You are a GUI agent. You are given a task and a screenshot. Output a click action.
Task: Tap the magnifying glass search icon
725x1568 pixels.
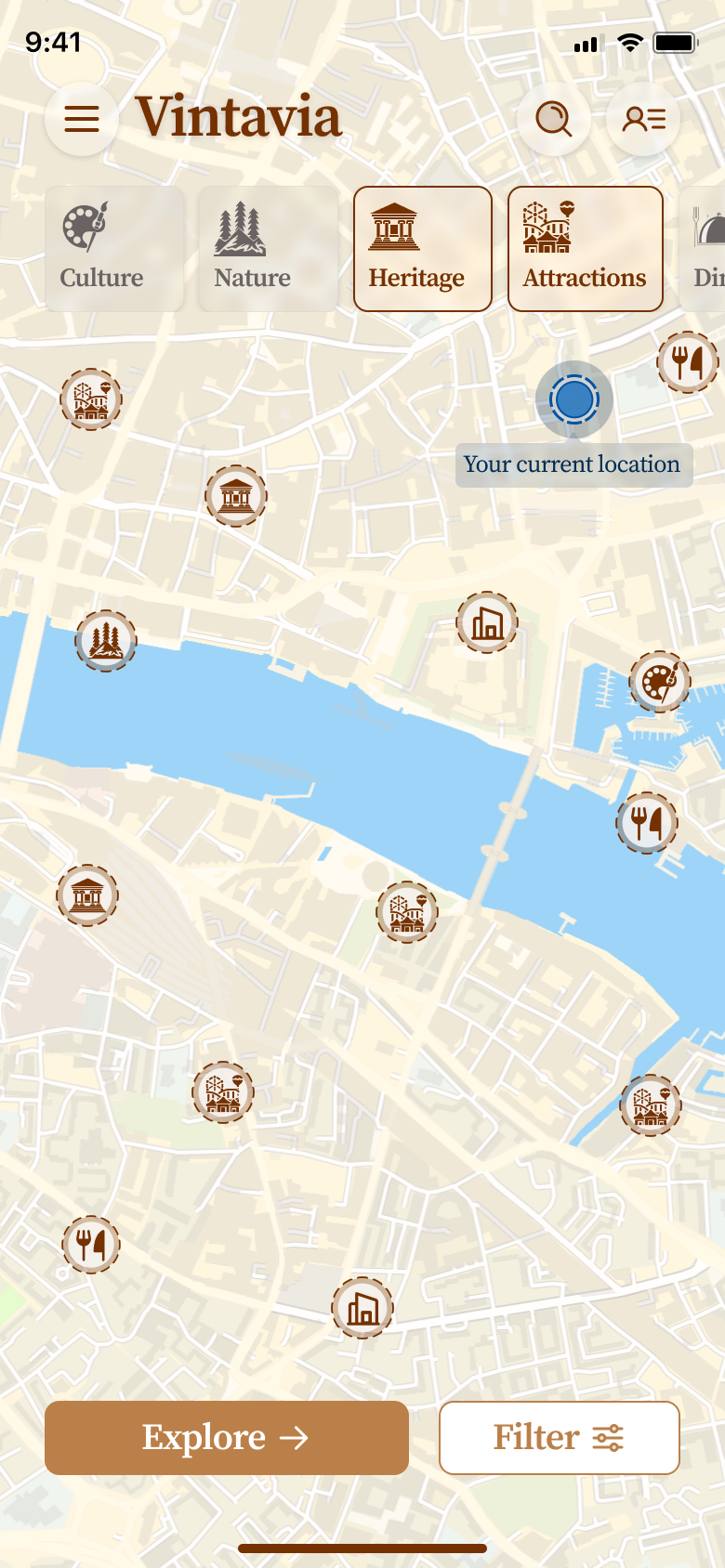[x=554, y=118]
